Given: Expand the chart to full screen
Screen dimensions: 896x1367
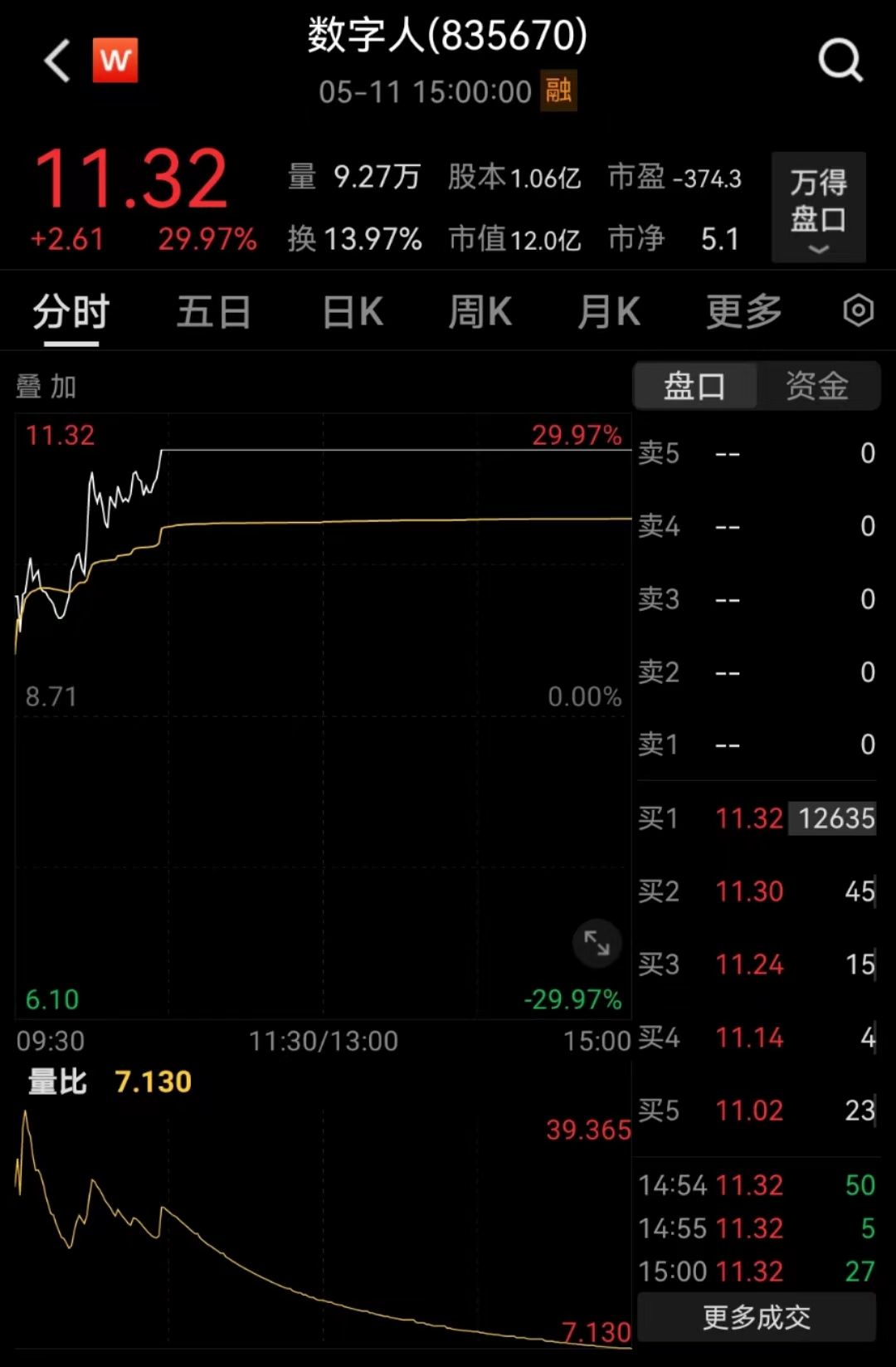Looking at the screenshot, I should pyautogui.click(x=597, y=943).
